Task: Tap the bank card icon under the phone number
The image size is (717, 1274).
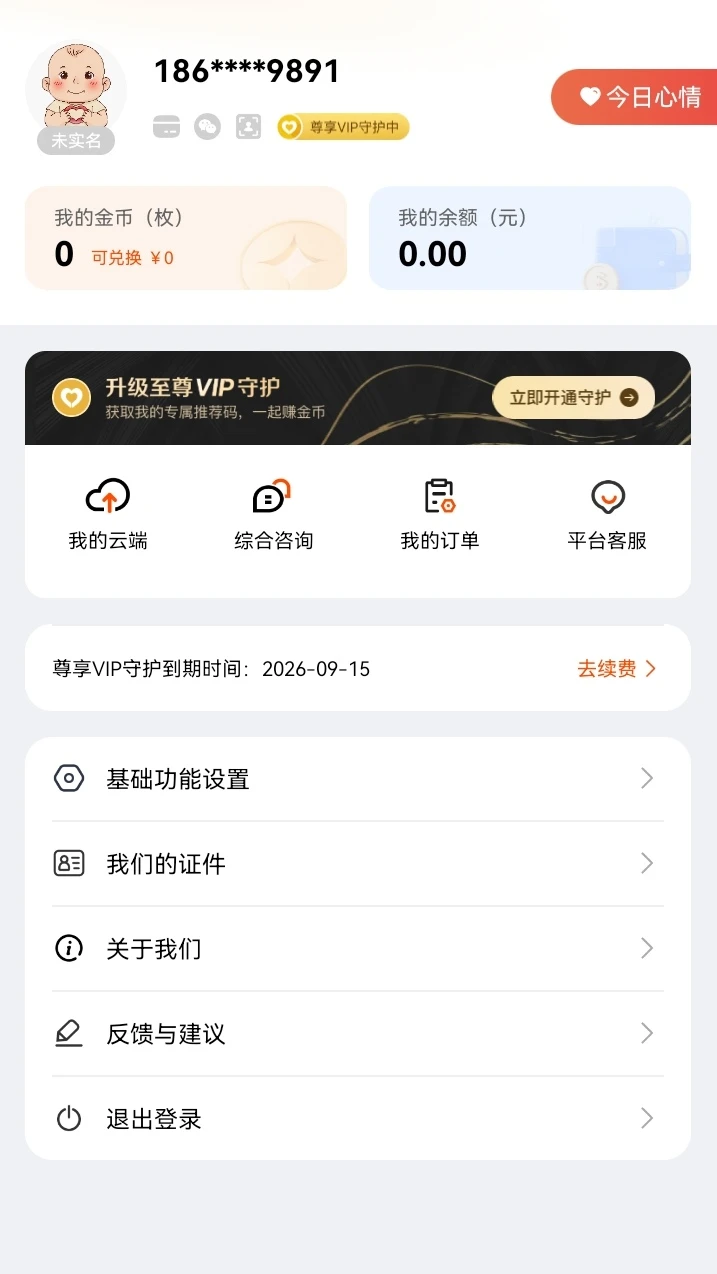Action: [166, 127]
